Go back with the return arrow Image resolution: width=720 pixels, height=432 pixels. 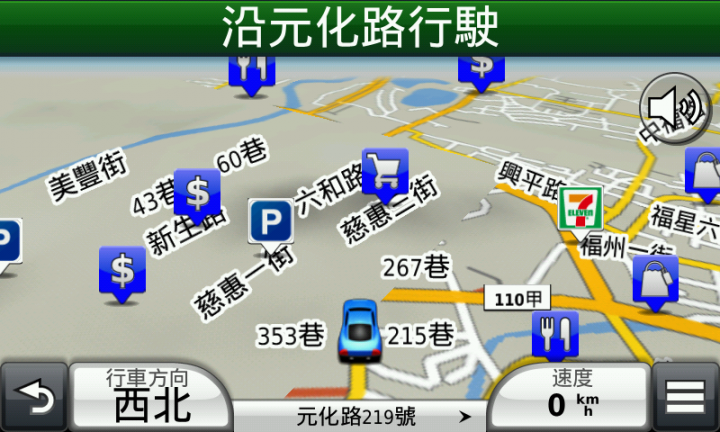33,398
